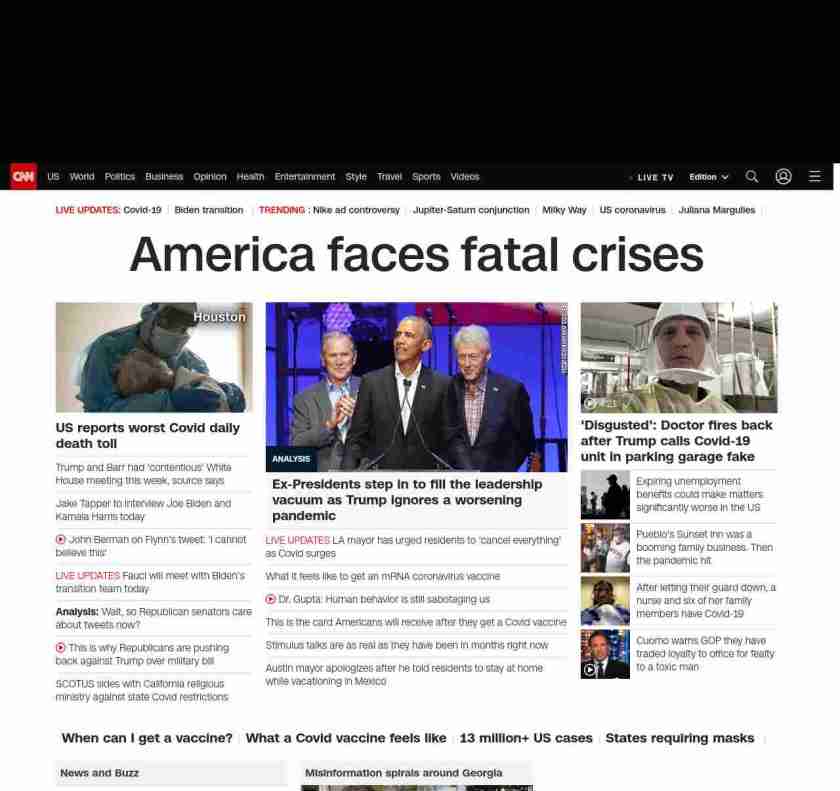Open the search magnifier icon
This screenshot has width=840, height=791.
pos(752,177)
